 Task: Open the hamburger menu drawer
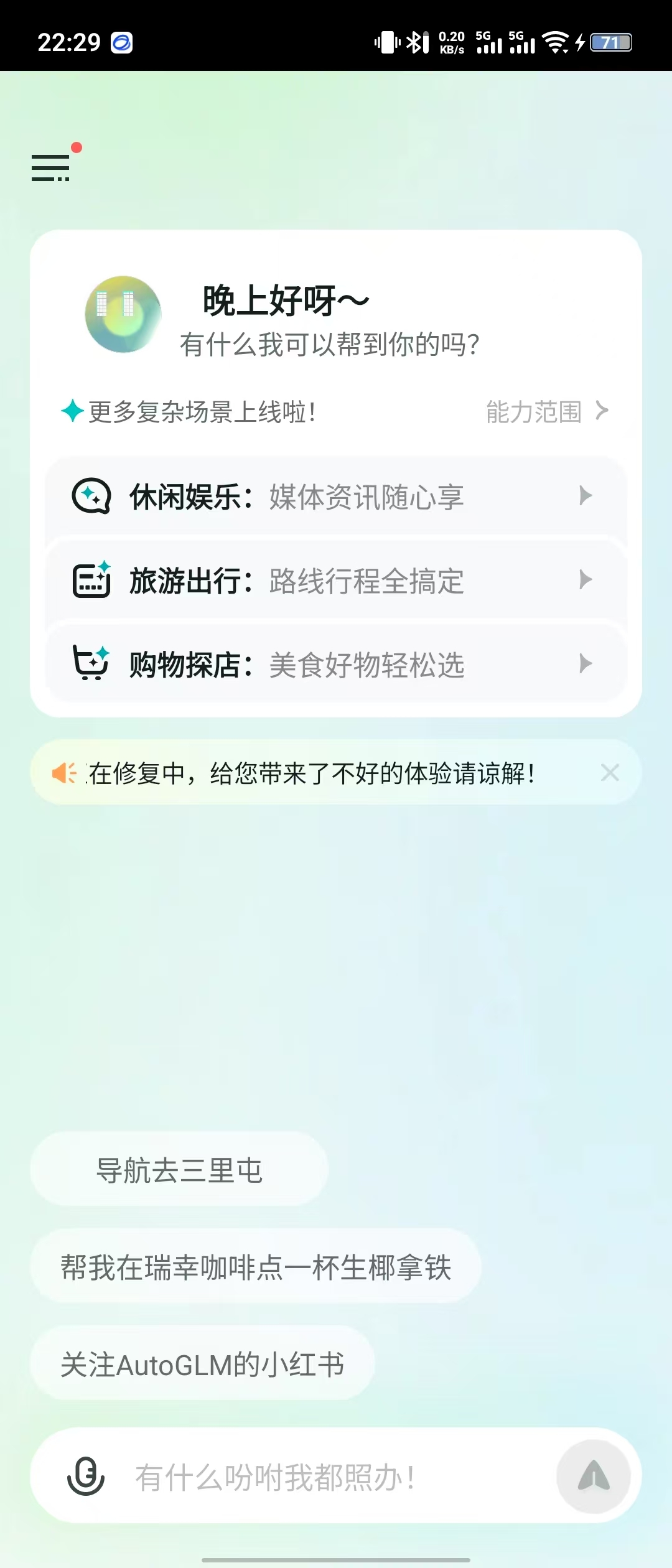pos(51,168)
